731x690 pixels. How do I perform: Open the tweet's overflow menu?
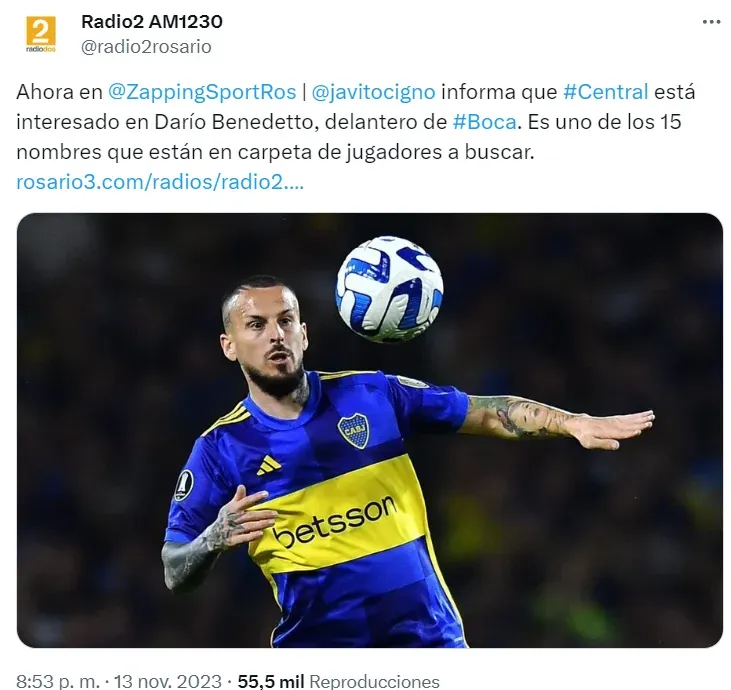(x=711, y=22)
